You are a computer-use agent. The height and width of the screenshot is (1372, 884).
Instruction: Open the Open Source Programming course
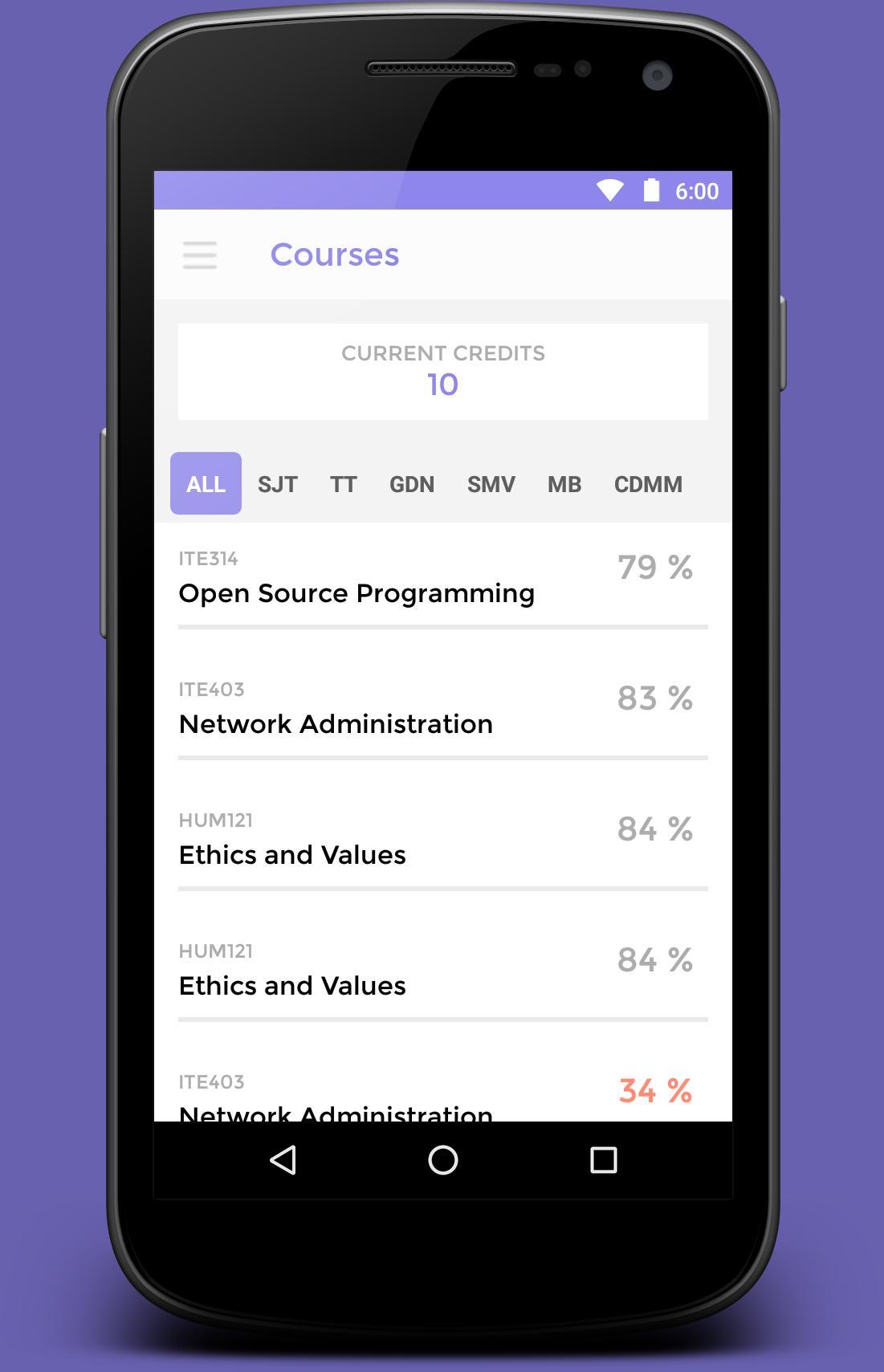356,592
